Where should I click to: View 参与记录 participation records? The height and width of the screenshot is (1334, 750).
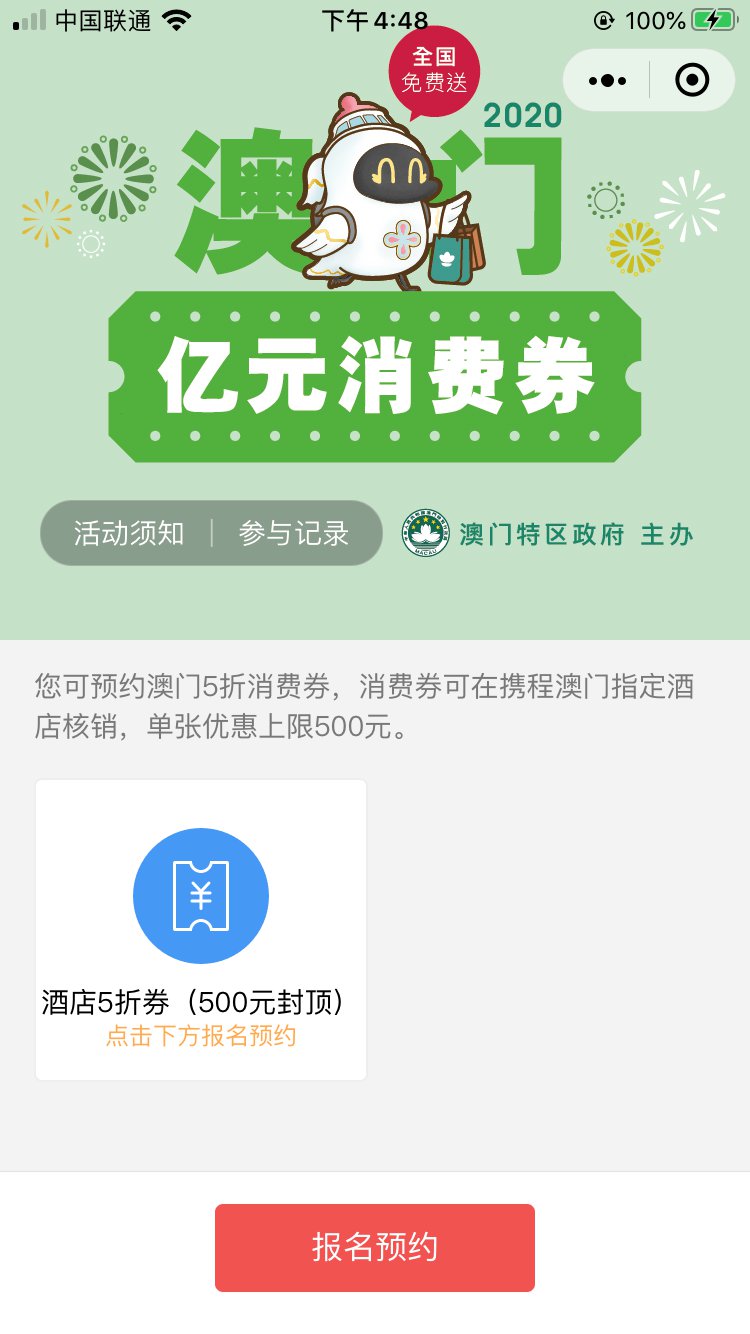[293, 533]
